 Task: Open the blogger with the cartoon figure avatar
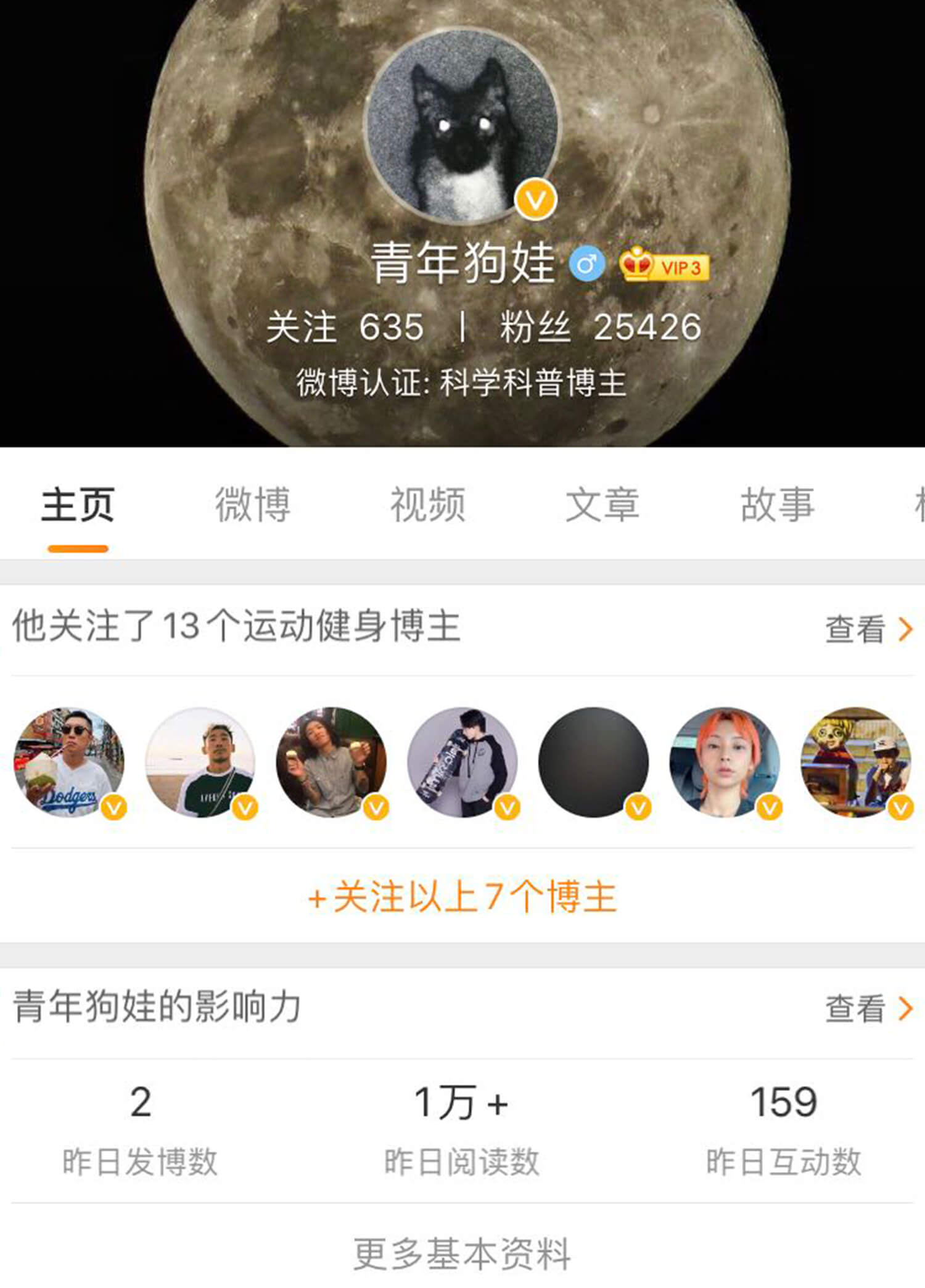856,762
